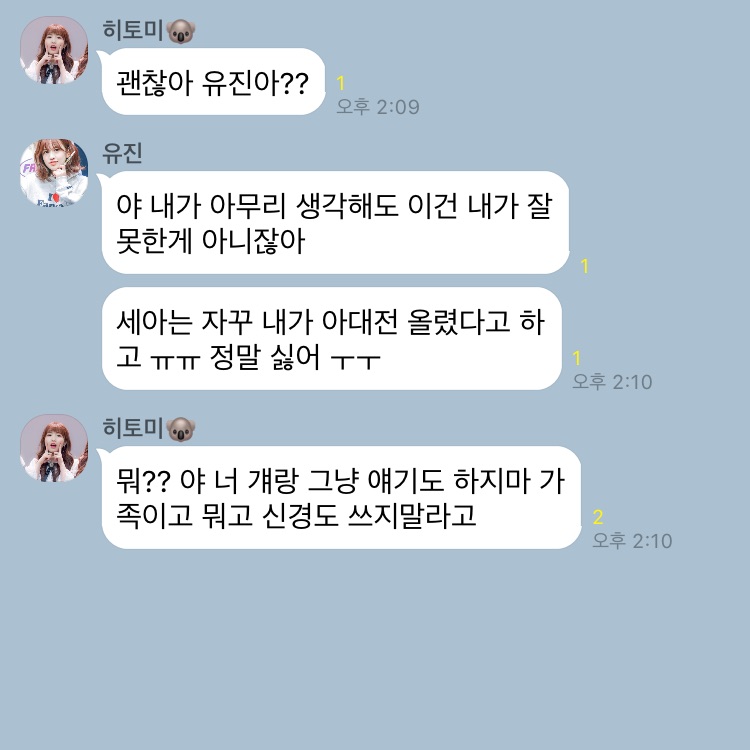View 유진's profile picture
The height and width of the screenshot is (750, 750).
(x=55, y=174)
